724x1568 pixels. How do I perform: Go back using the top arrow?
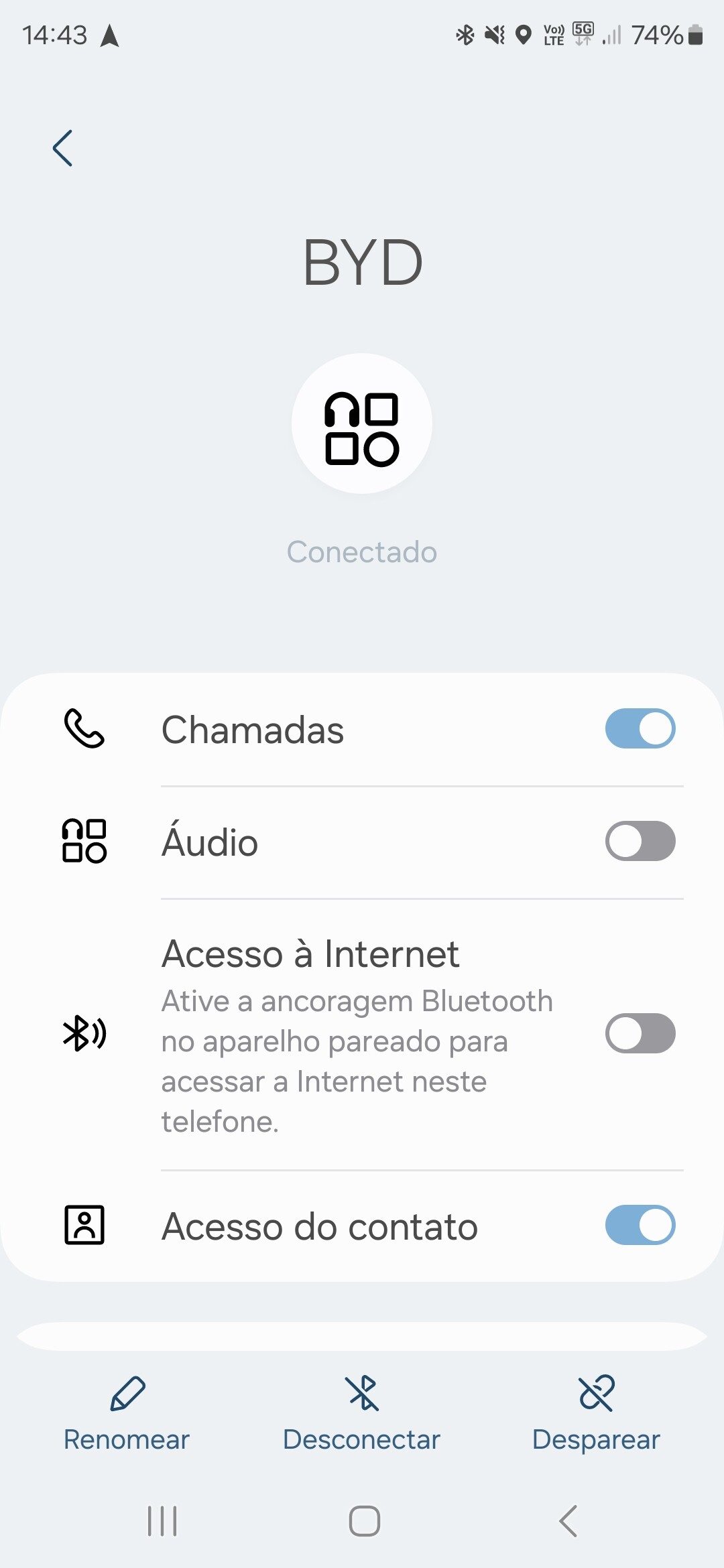pyautogui.click(x=62, y=148)
